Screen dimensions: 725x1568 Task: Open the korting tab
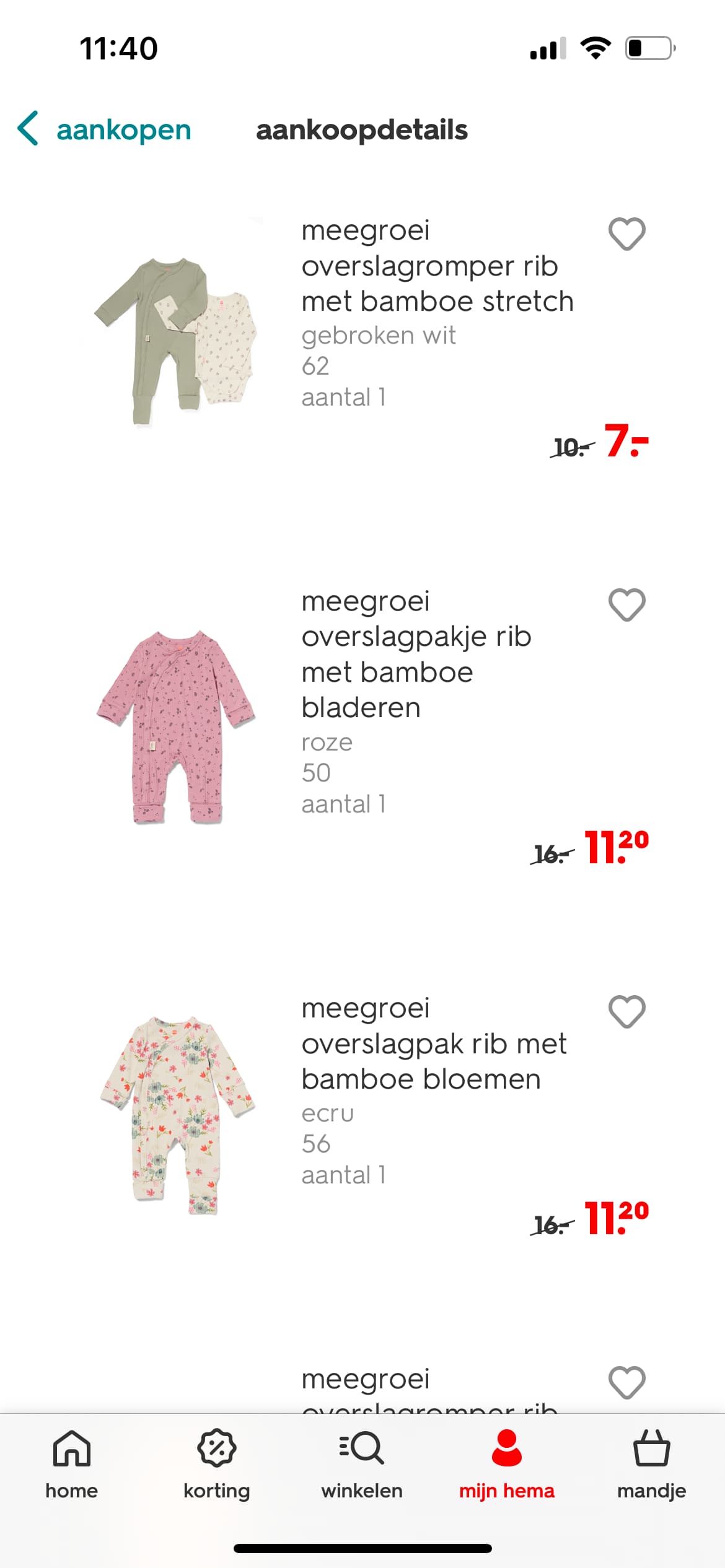pos(217,1465)
